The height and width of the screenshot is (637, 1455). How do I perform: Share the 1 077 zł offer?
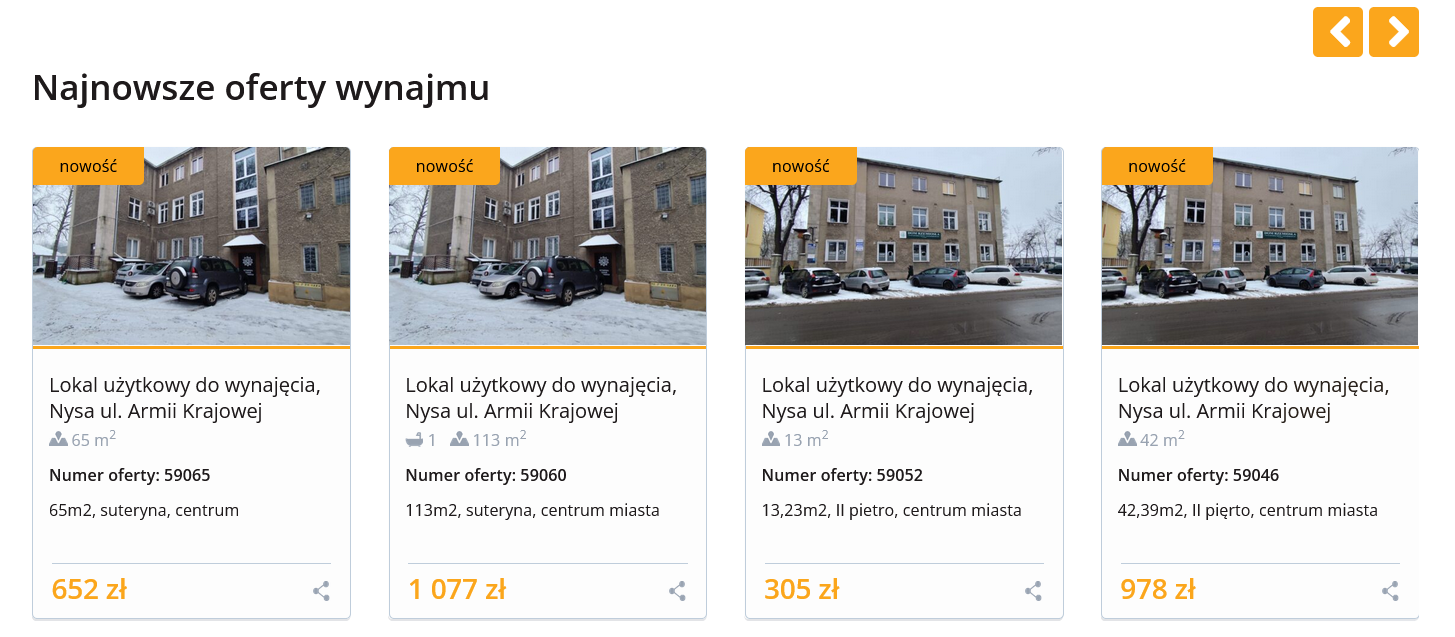[677, 591]
